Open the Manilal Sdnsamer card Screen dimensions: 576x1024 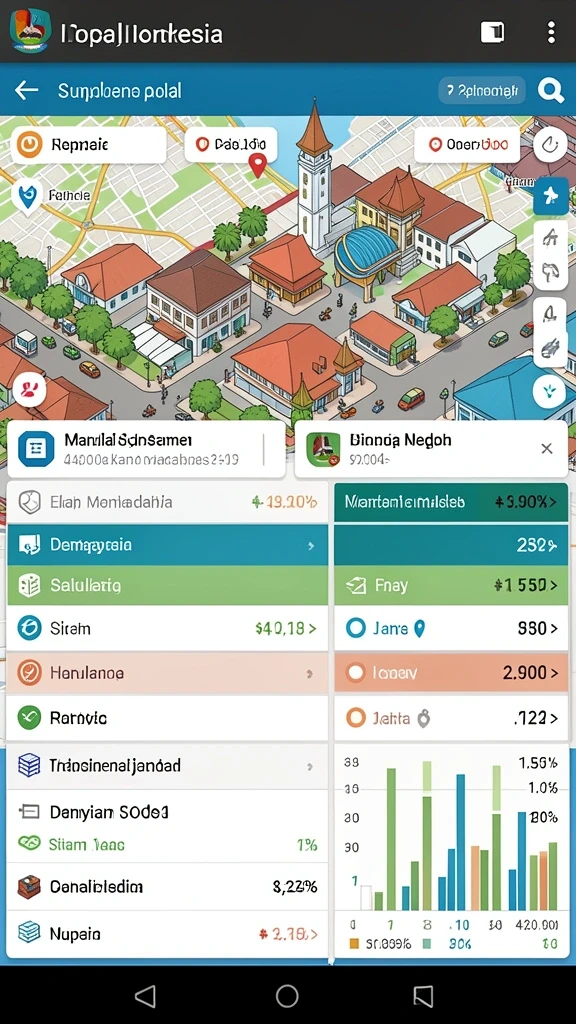[x=146, y=449]
